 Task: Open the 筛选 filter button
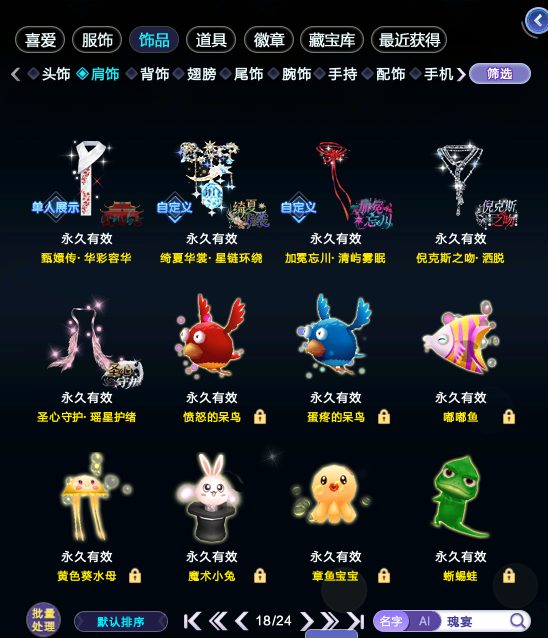pos(500,74)
